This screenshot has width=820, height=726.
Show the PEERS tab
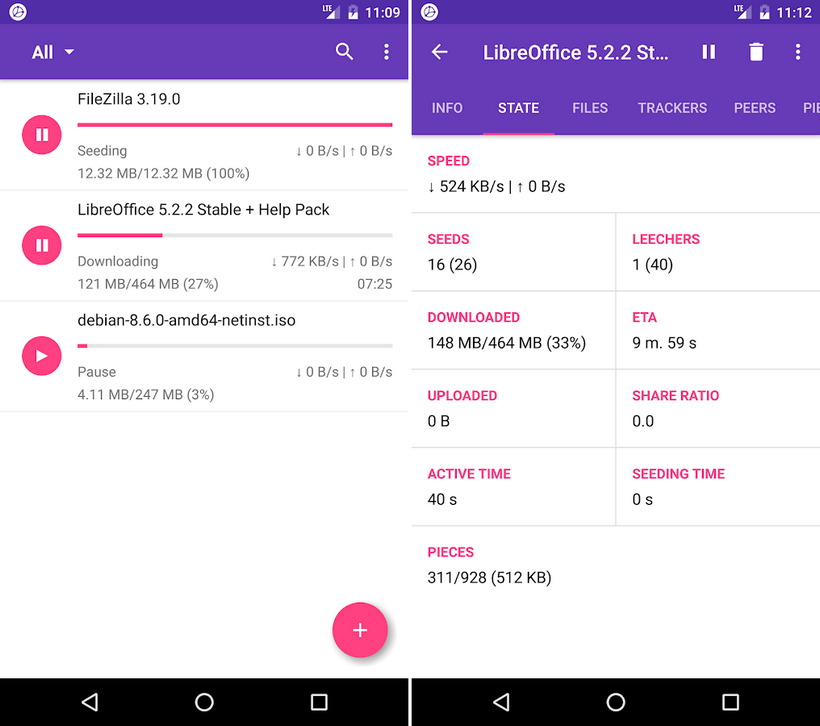(754, 108)
